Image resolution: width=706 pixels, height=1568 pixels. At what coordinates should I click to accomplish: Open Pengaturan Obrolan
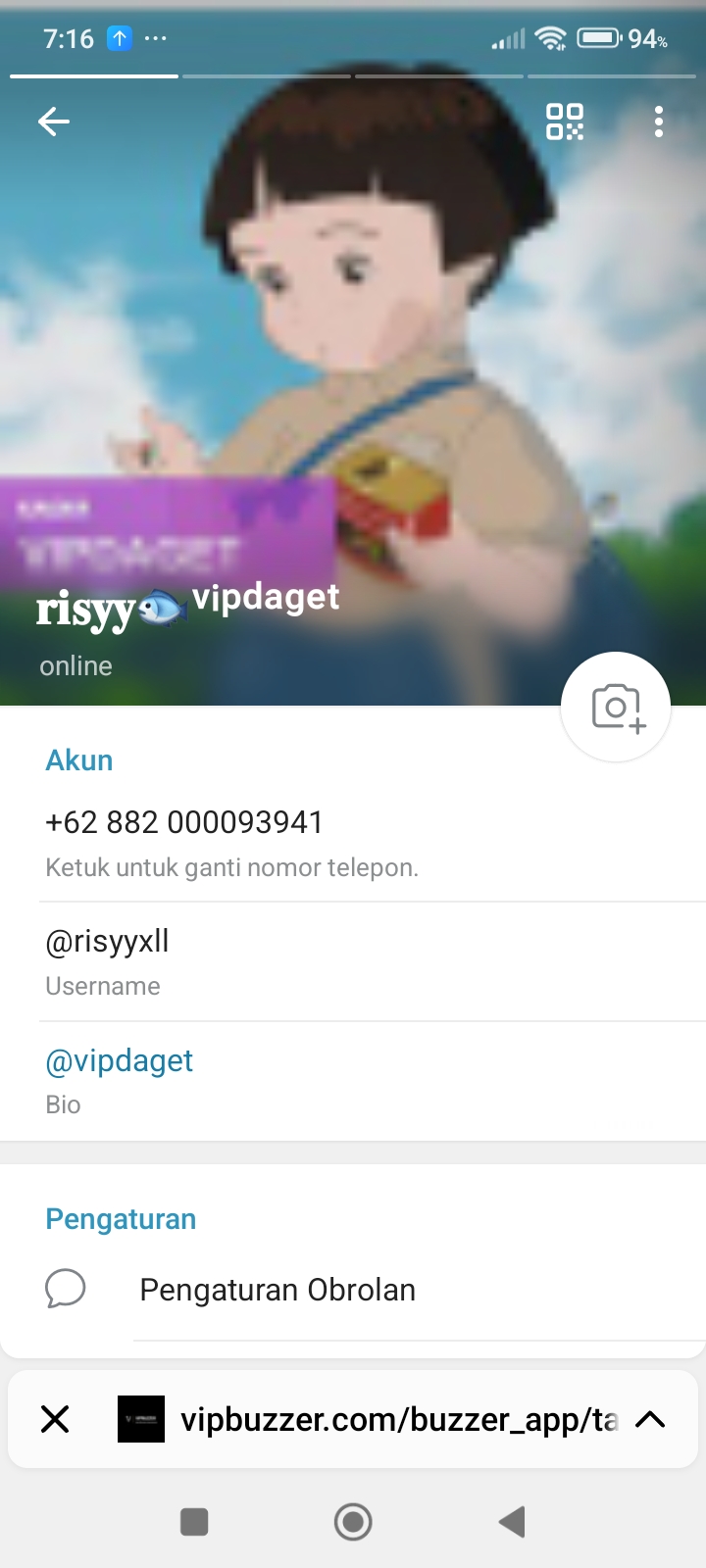click(277, 1290)
